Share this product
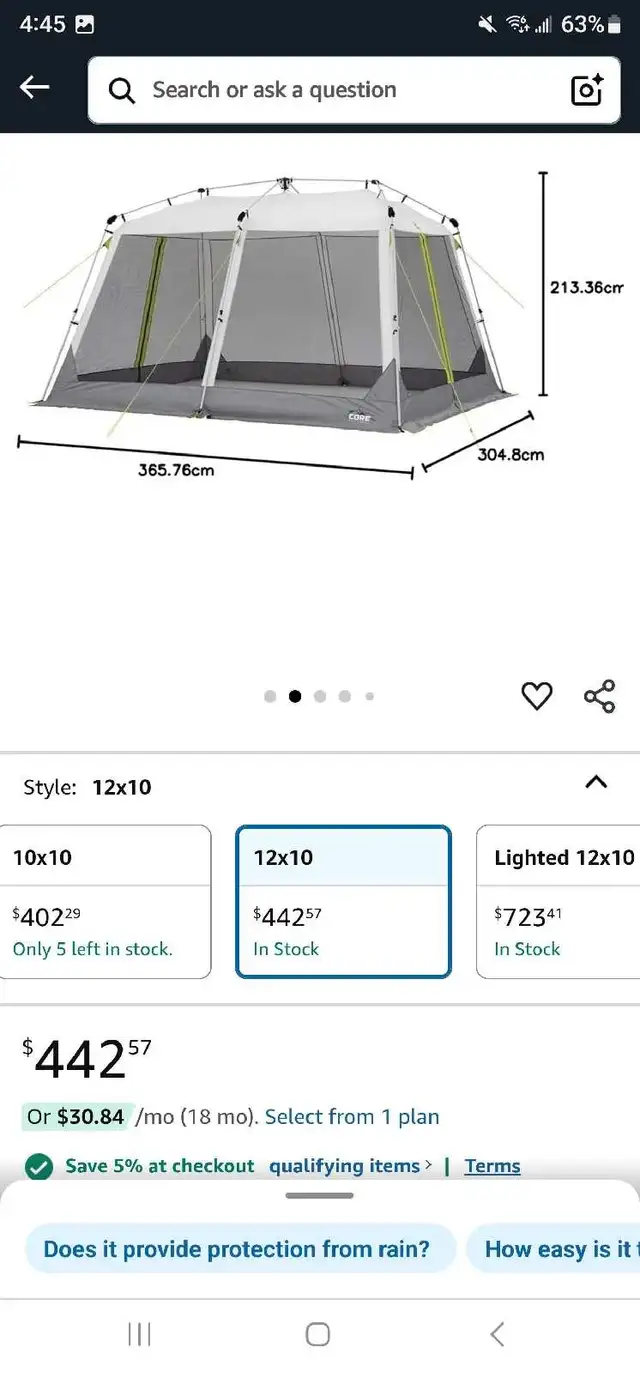Image resolution: width=640 pixels, height=1373 pixels. [599, 696]
